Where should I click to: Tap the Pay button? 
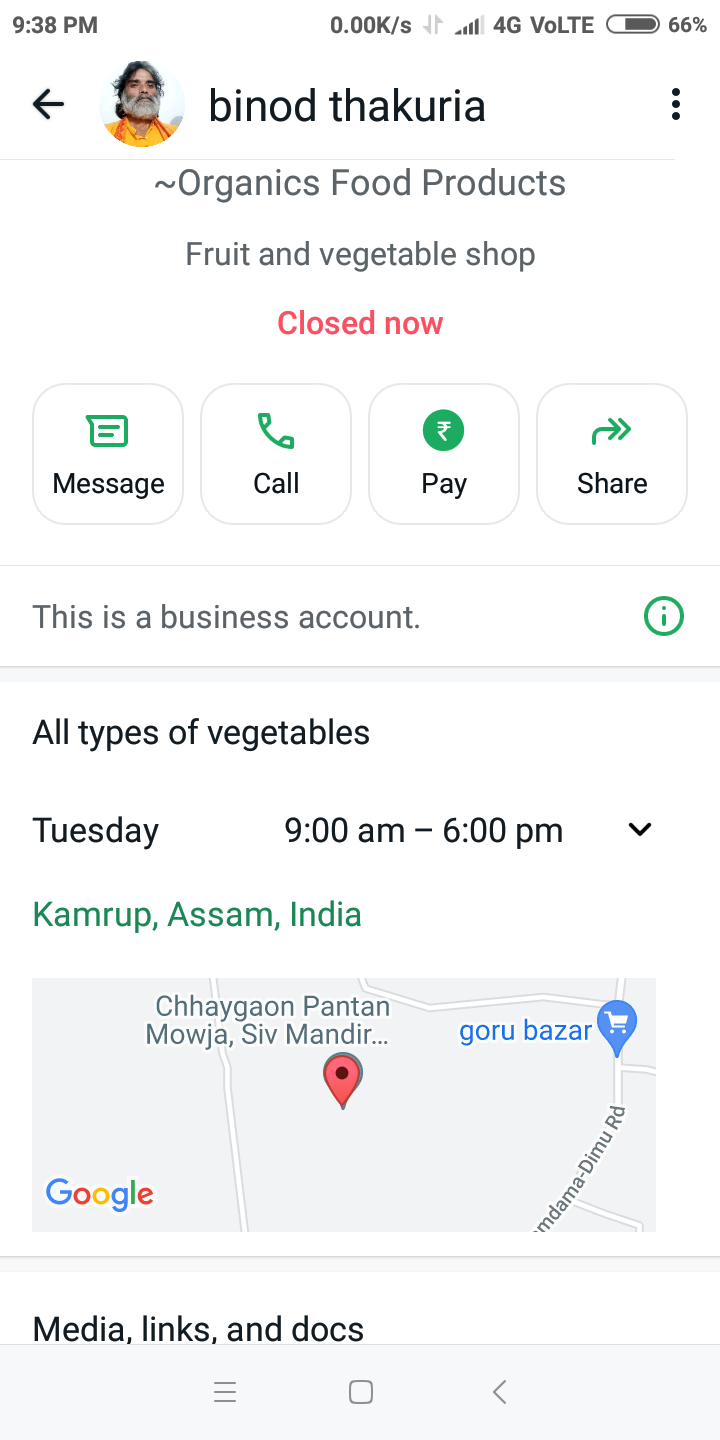(x=444, y=454)
